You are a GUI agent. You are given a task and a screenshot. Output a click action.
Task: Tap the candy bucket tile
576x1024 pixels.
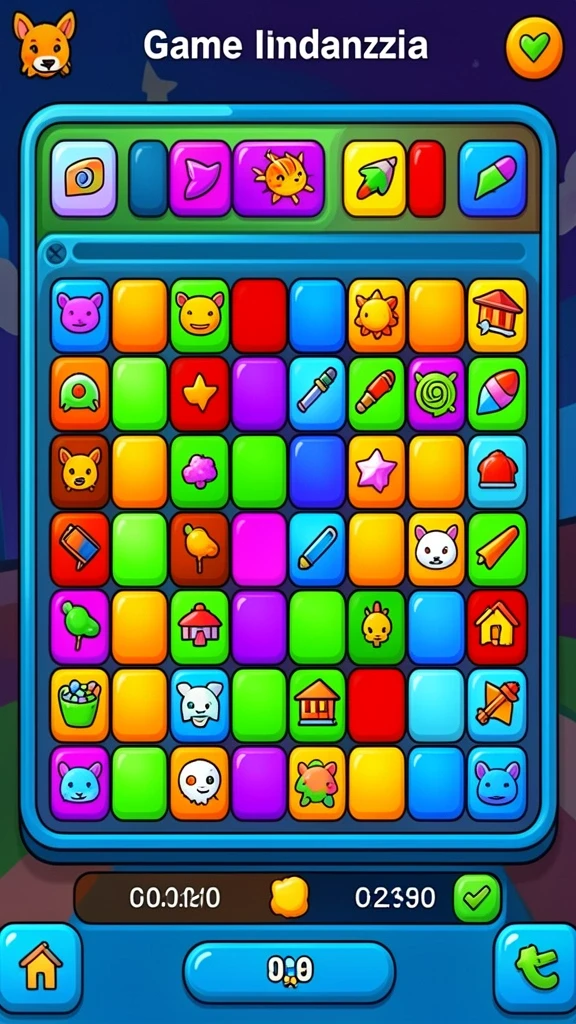tap(80, 705)
